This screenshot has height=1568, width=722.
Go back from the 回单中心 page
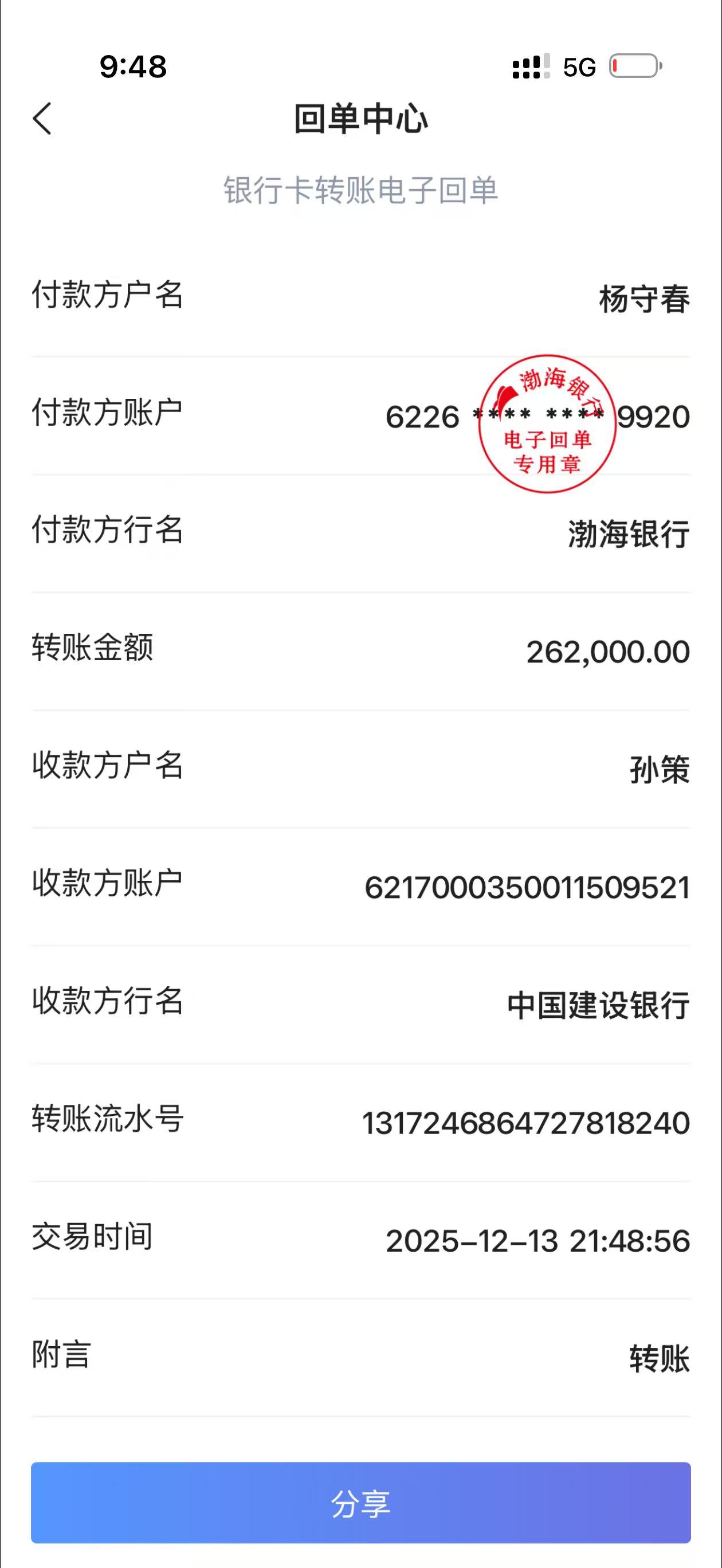point(42,118)
